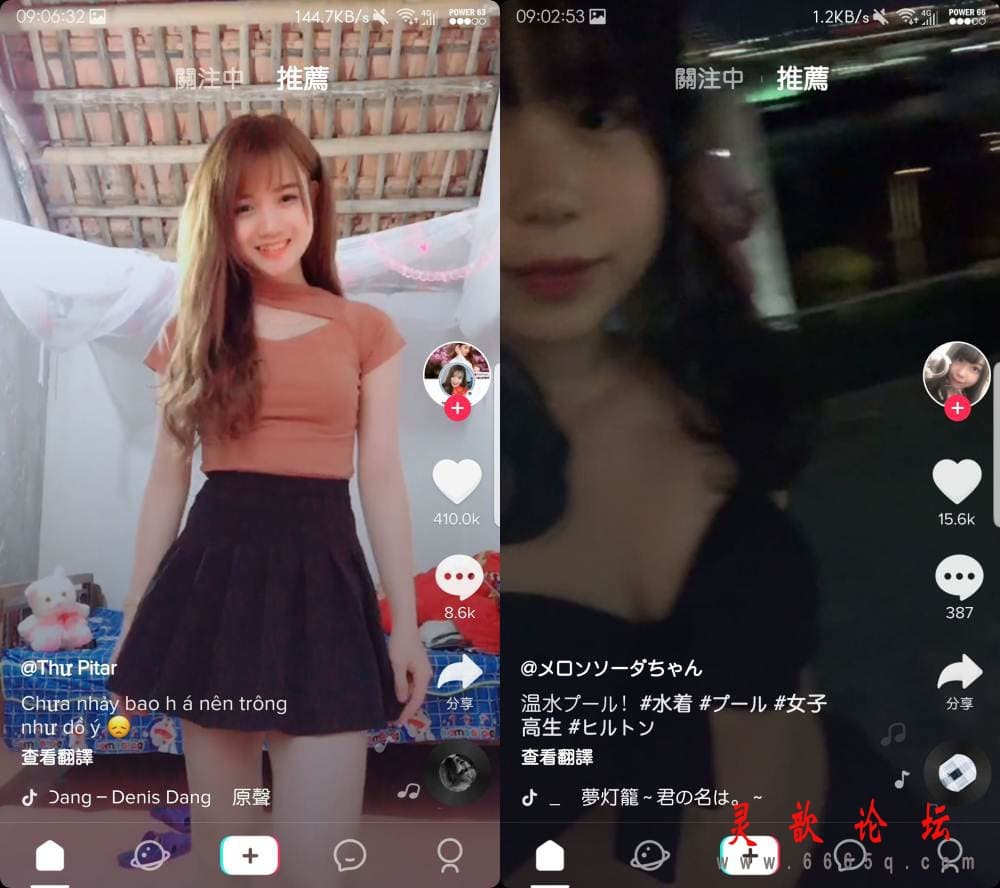Like Thư Pitar's video
Viewport: 1000px width, 888px height.
pos(457,482)
